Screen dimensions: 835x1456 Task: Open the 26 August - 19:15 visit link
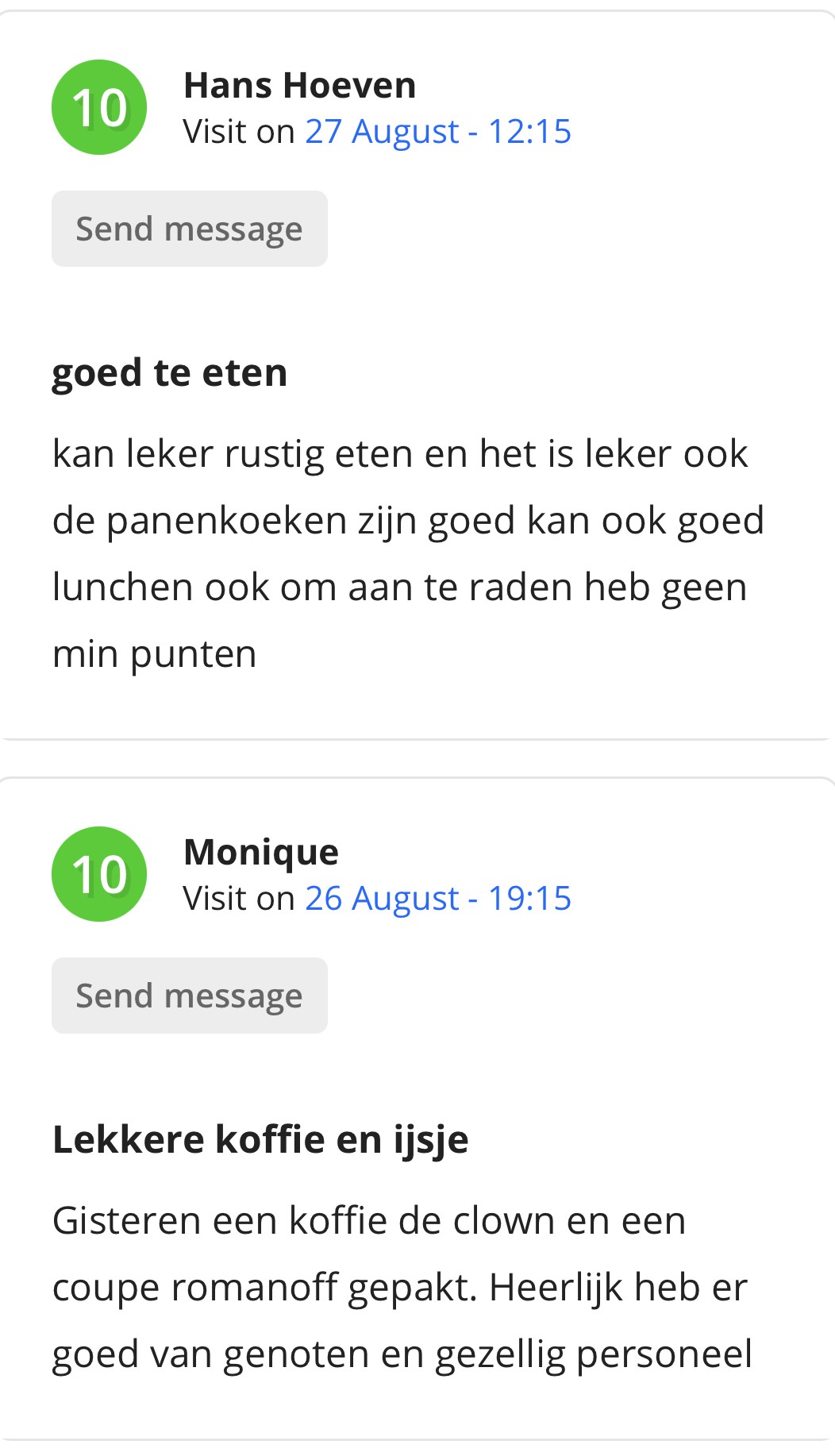click(x=438, y=899)
